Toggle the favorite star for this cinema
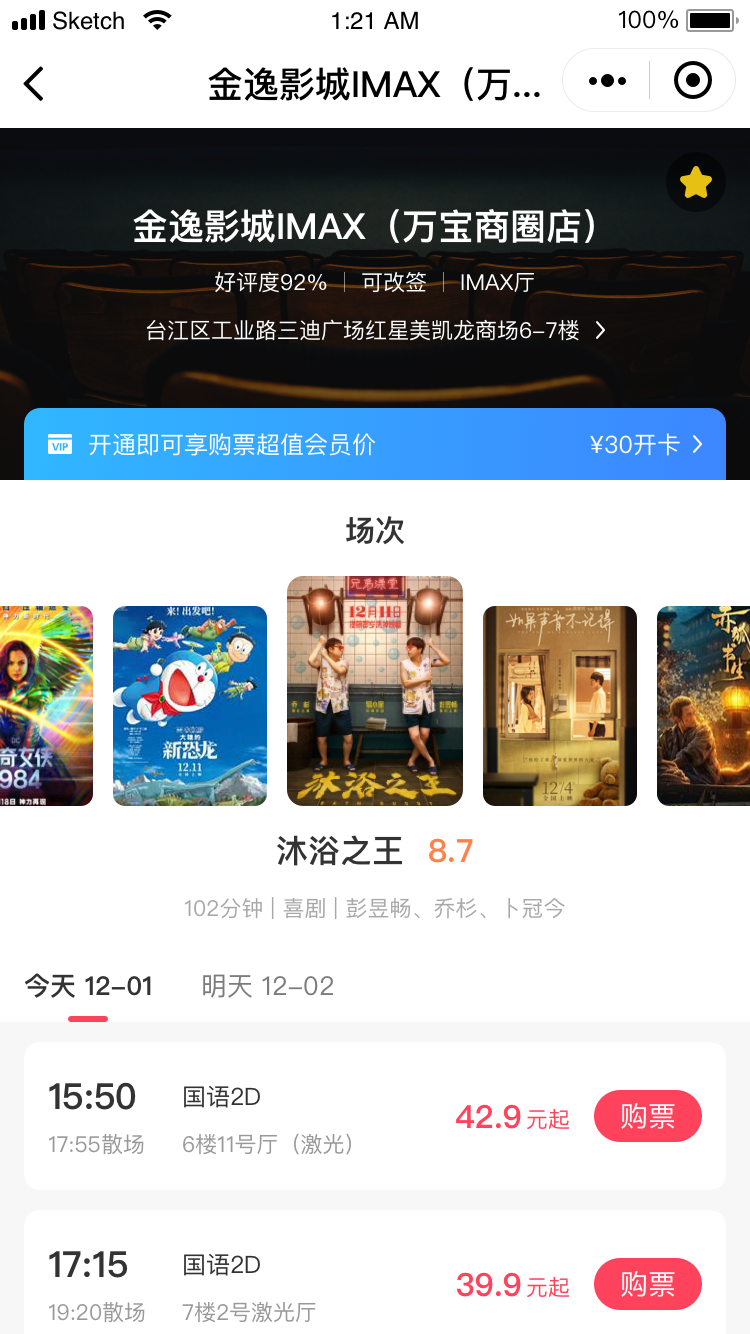Image resolution: width=750 pixels, height=1334 pixels. click(x=695, y=182)
